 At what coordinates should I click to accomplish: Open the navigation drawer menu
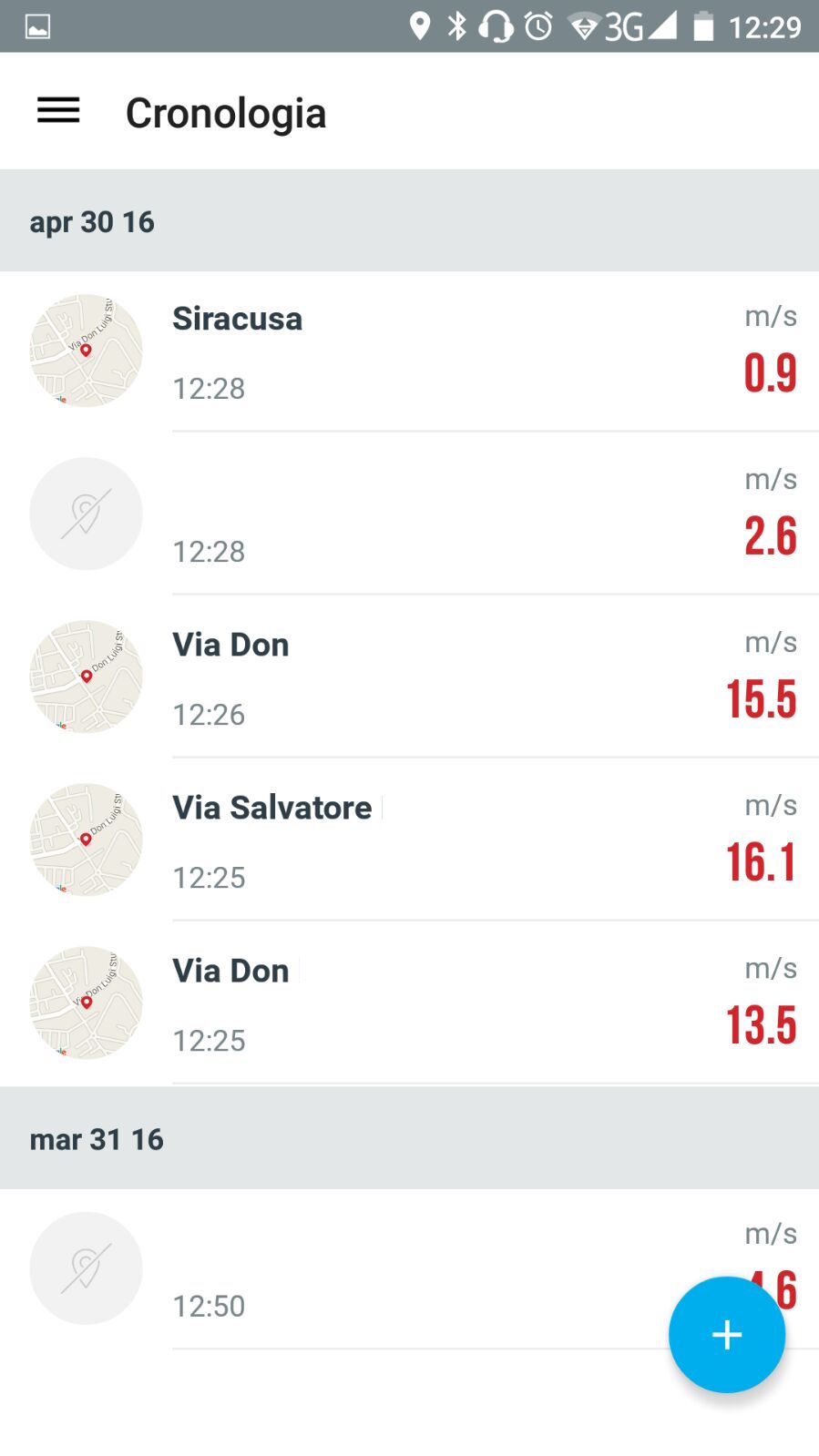58,111
